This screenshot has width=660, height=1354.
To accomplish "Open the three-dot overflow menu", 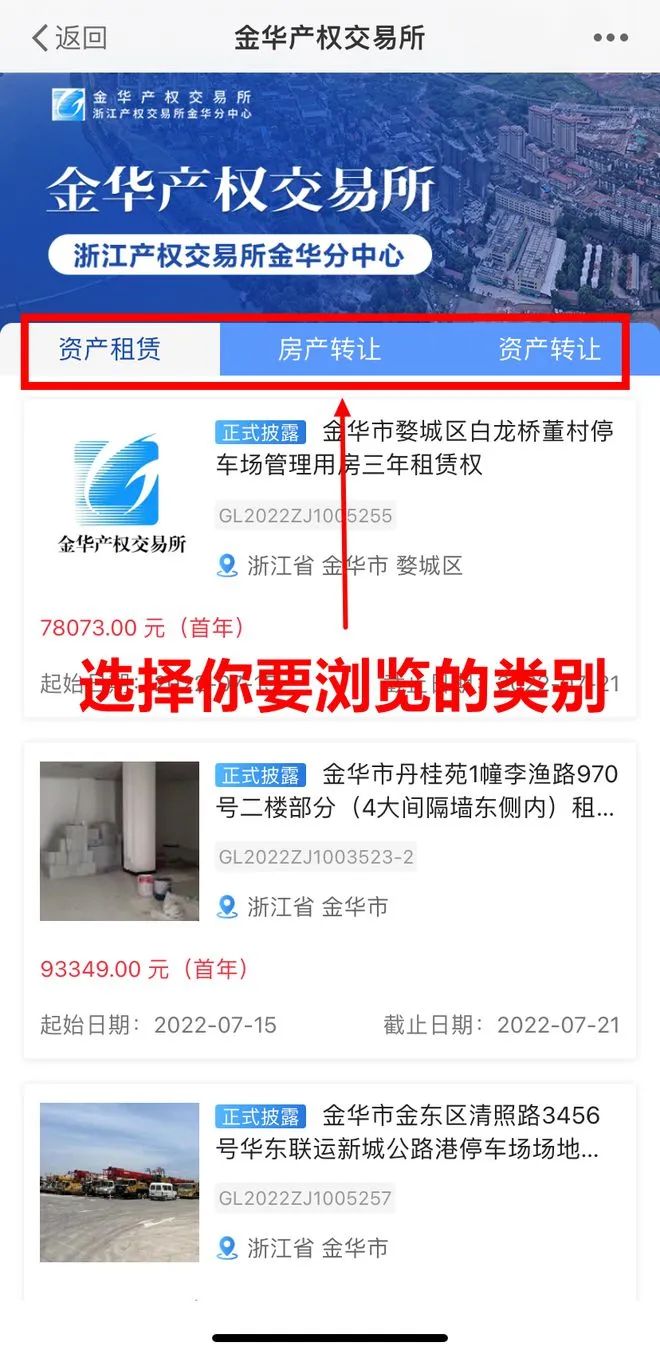I will pos(610,38).
